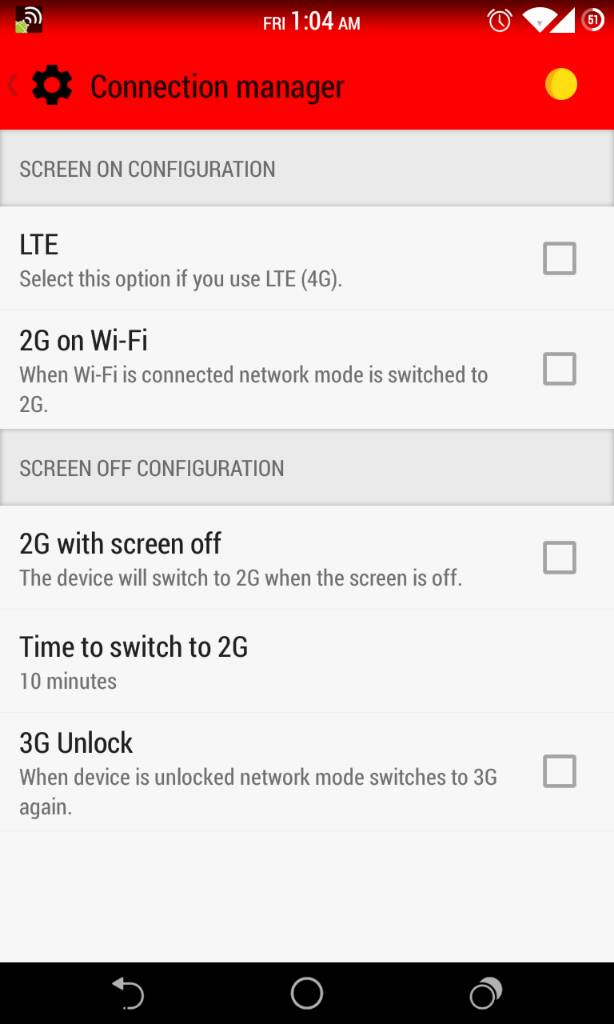Tap the system back button
Screen dimensions: 614x1024
128,993
